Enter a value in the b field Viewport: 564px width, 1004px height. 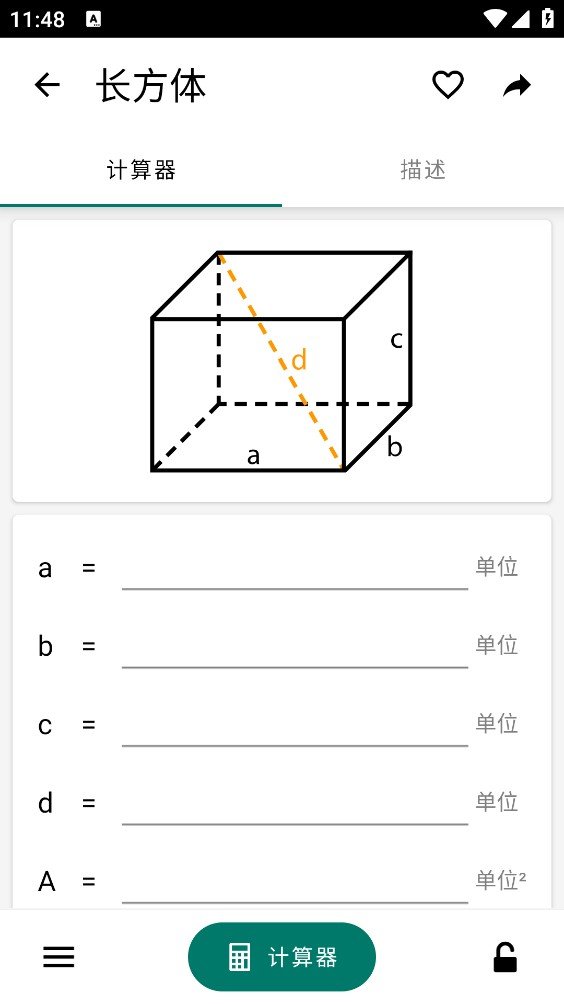[294, 647]
